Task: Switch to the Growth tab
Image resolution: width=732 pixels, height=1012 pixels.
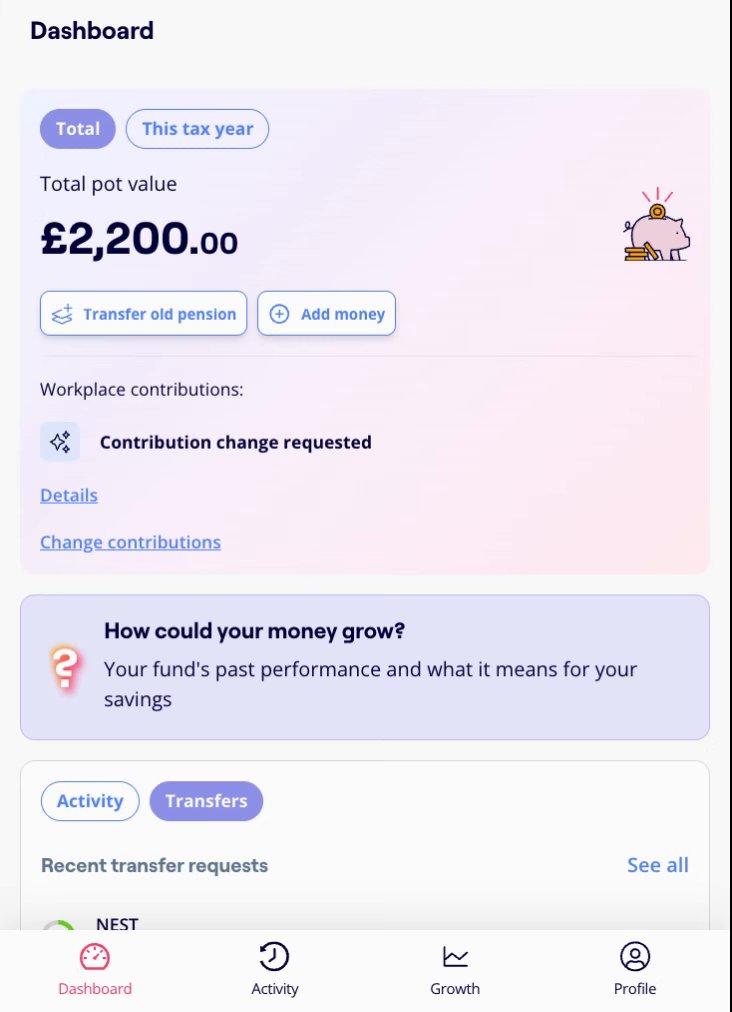Action: 455,970
